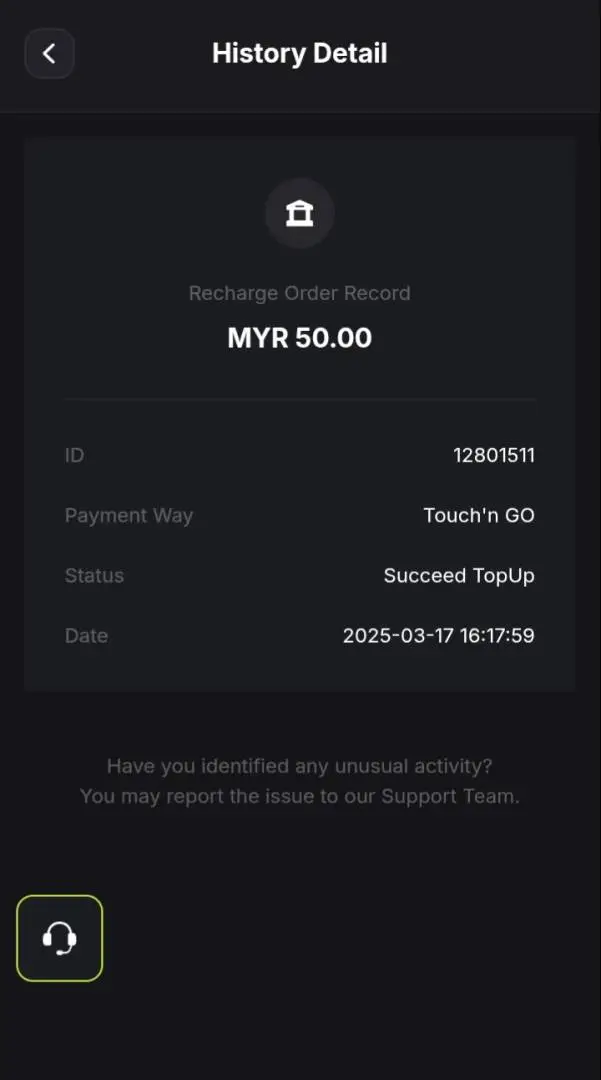This screenshot has height=1080, width=601.
Task: Go back from History Detail
Action: pos(50,53)
